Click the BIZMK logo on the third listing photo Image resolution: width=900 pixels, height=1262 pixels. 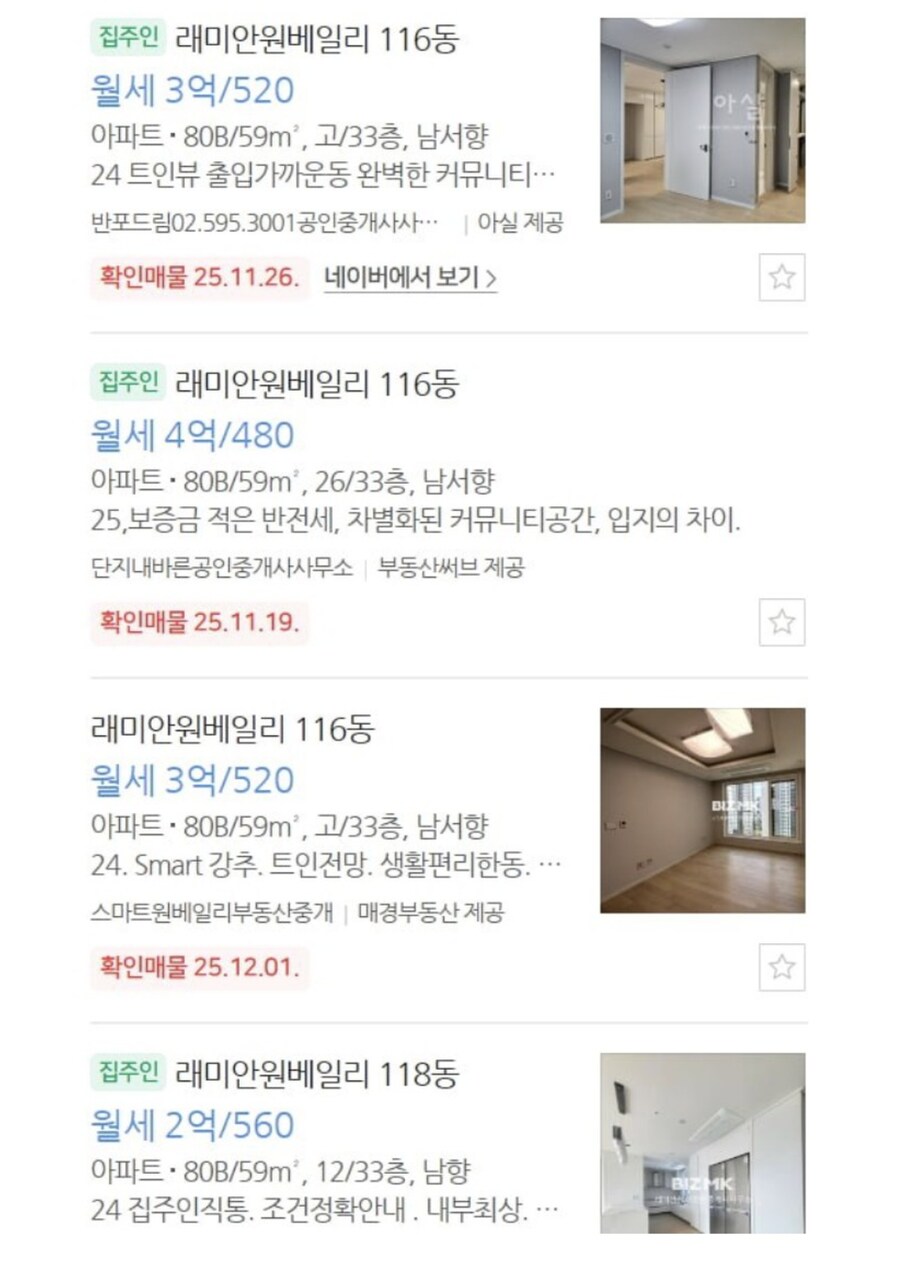[x=737, y=806]
